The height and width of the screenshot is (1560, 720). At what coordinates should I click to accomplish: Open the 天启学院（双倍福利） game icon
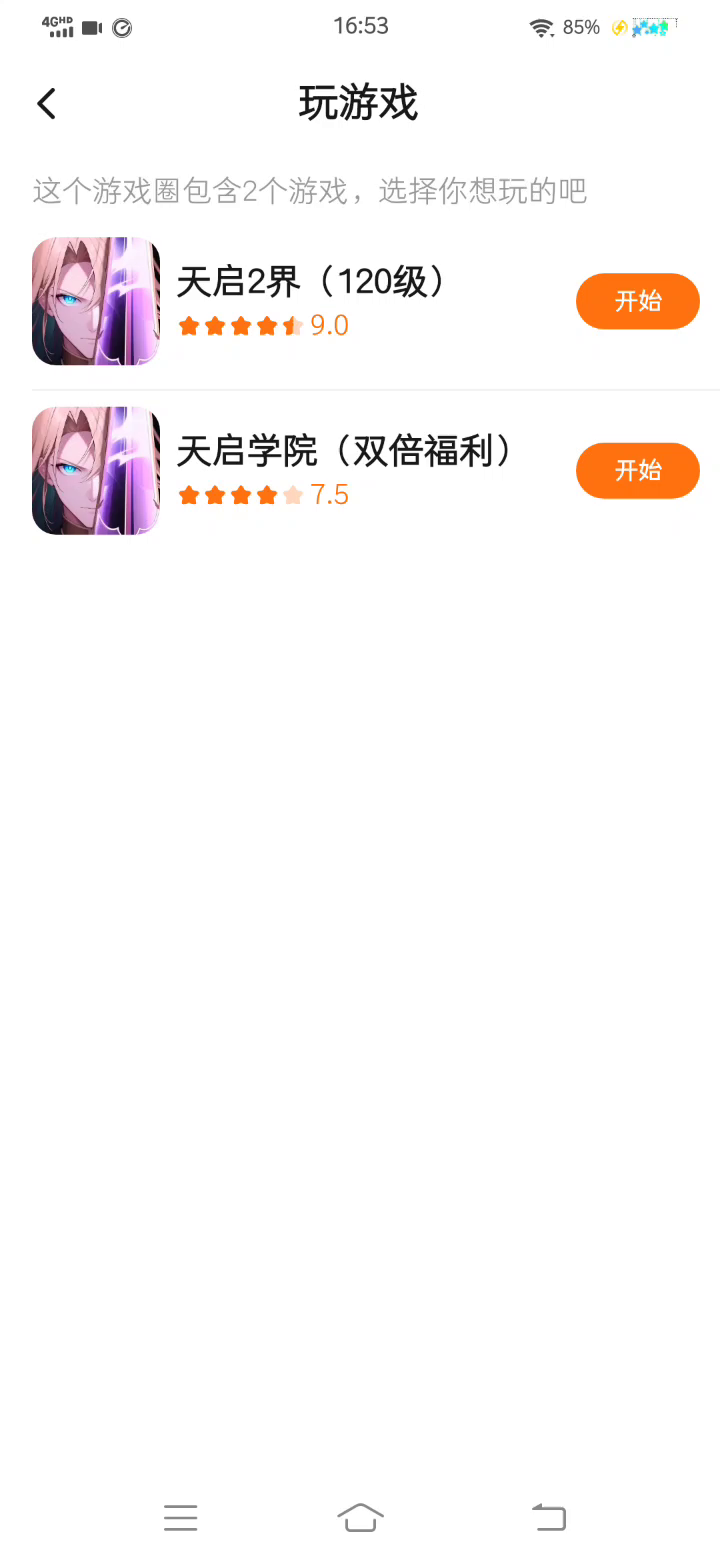pos(96,470)
